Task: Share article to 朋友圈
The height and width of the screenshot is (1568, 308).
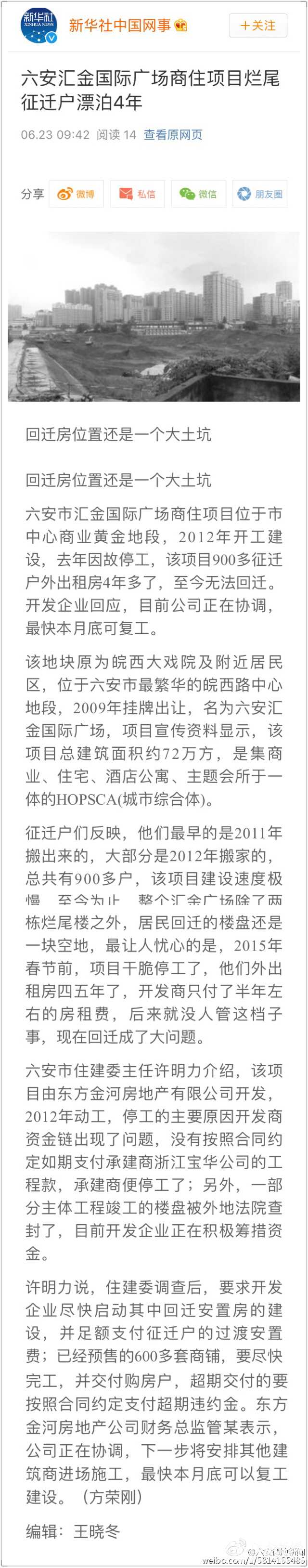Action: point(260,194)
